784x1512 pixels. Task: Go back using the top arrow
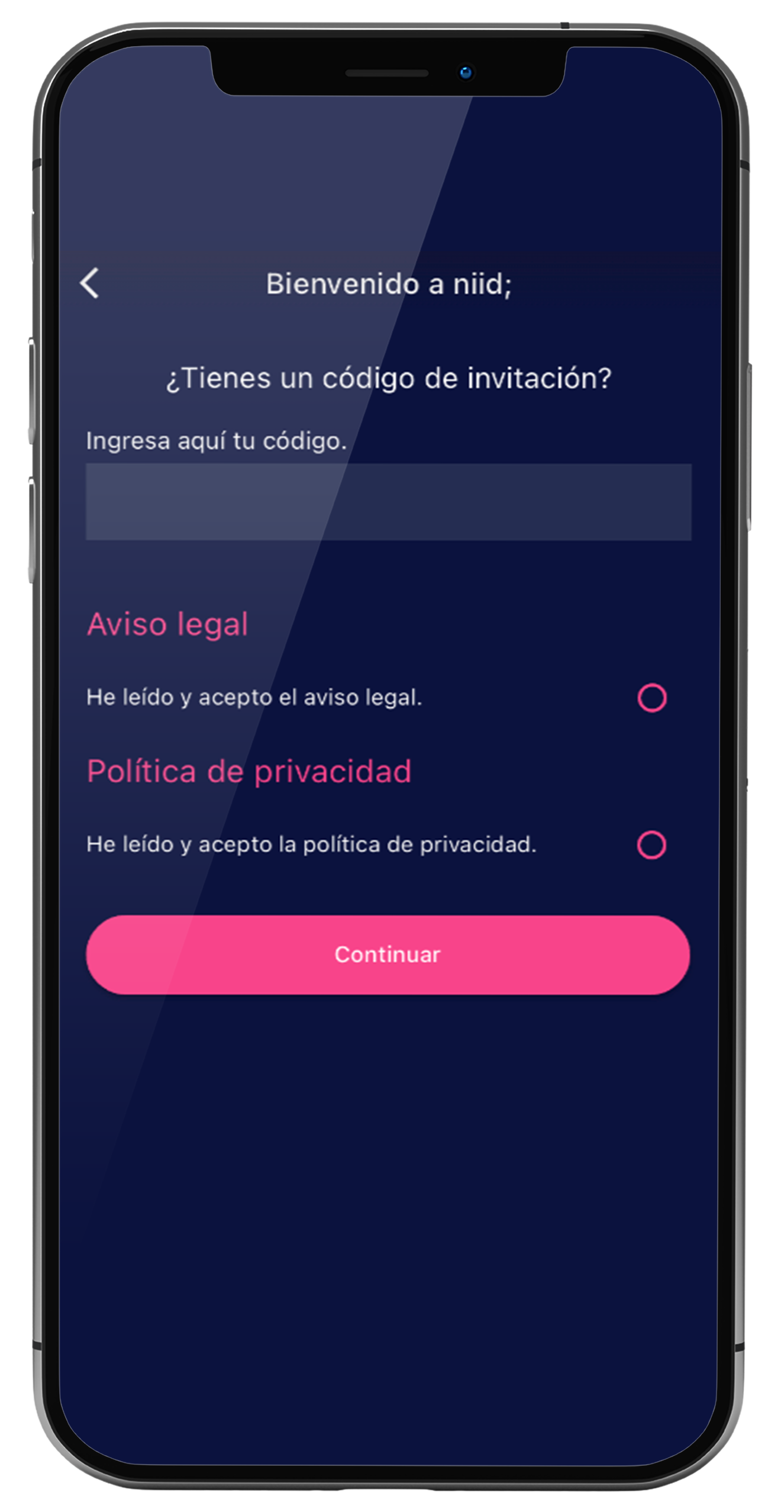click(x=90, y=283)
